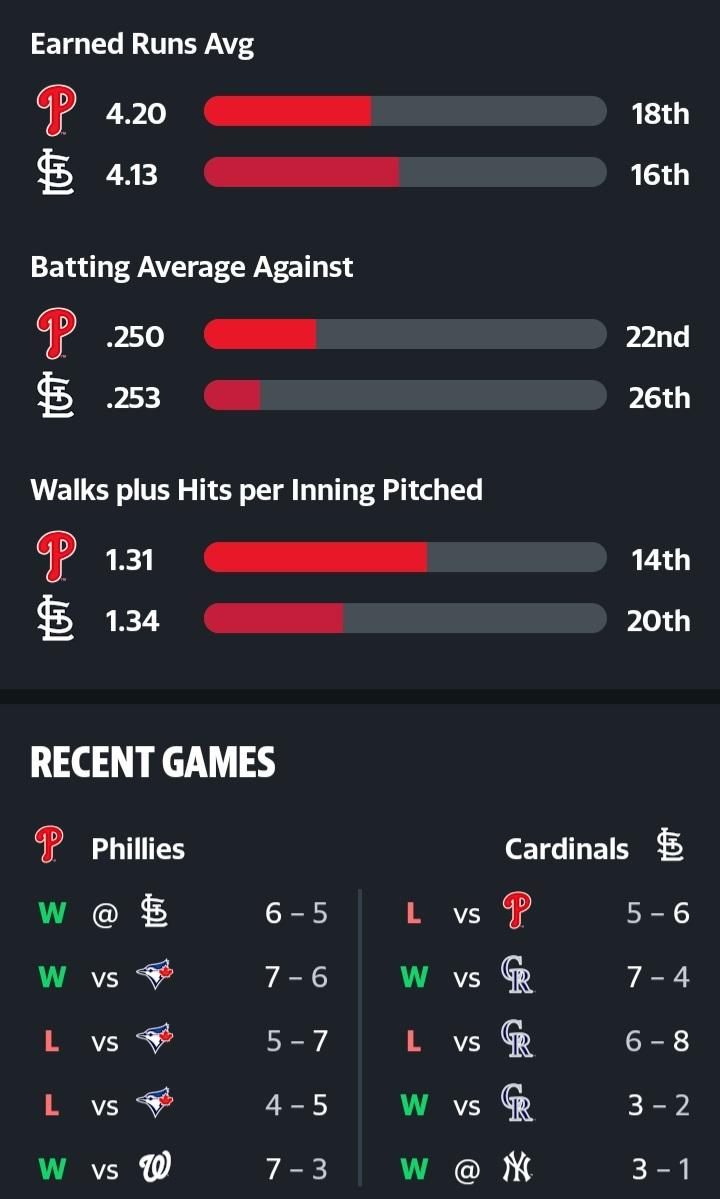
Task: Open Cardinals 3–1 win at the Yankees
Action: (544, 1168)
